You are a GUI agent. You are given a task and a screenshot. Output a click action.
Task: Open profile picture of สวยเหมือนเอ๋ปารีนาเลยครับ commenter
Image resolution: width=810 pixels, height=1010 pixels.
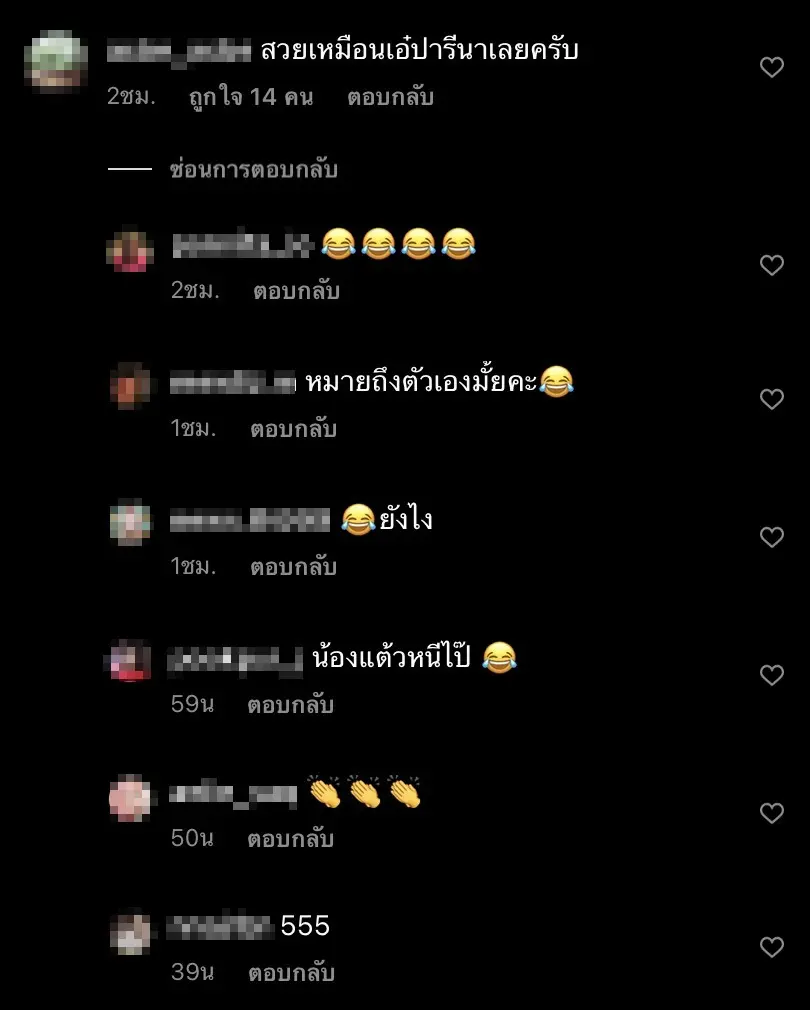tap(55, 62)
